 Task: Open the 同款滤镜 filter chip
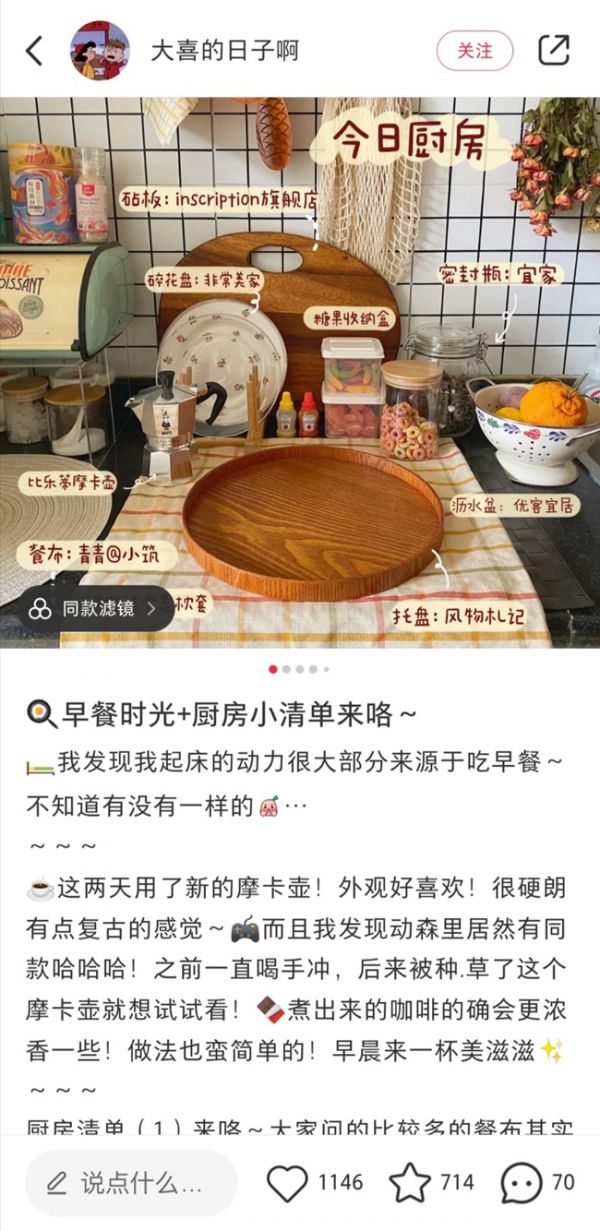(x=95, y=608)
